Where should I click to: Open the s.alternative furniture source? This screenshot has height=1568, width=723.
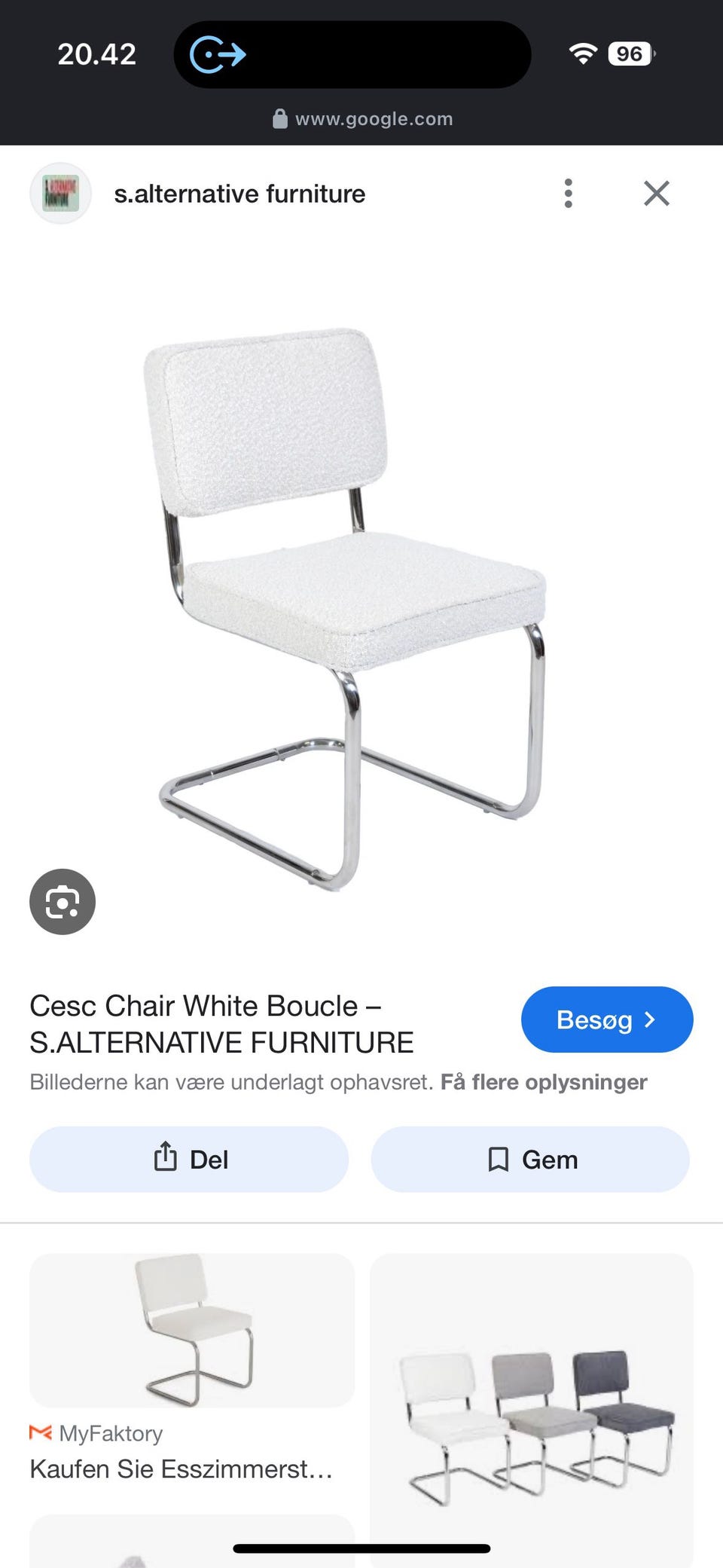[239, 194]
